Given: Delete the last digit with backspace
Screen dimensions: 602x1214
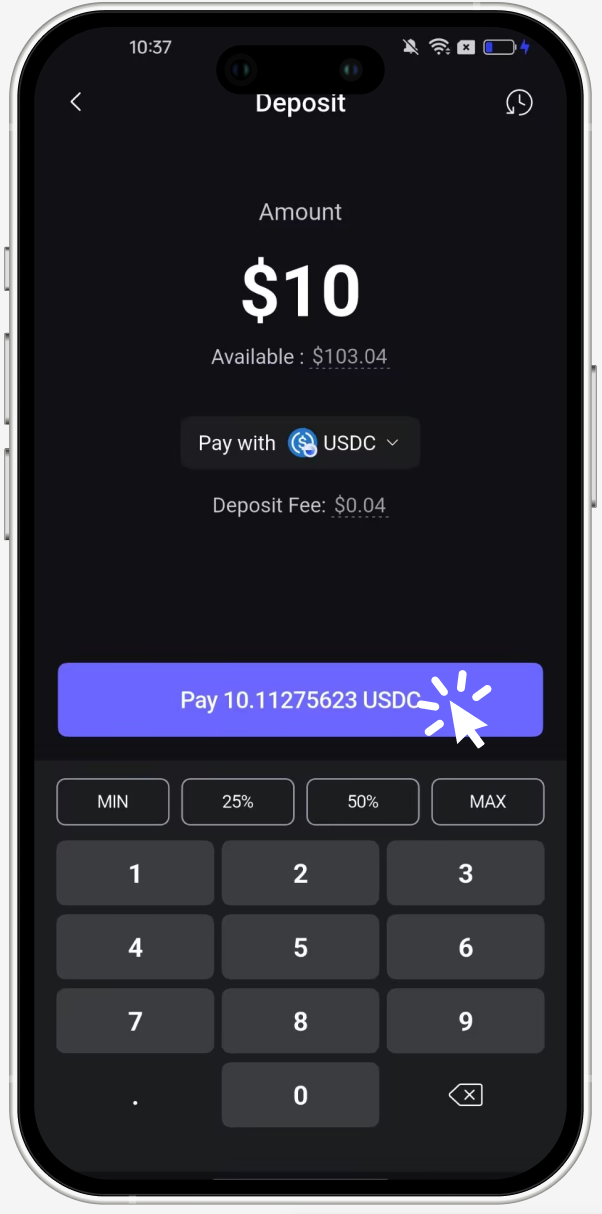Looking at the screenshot, I should [465, 1095].
